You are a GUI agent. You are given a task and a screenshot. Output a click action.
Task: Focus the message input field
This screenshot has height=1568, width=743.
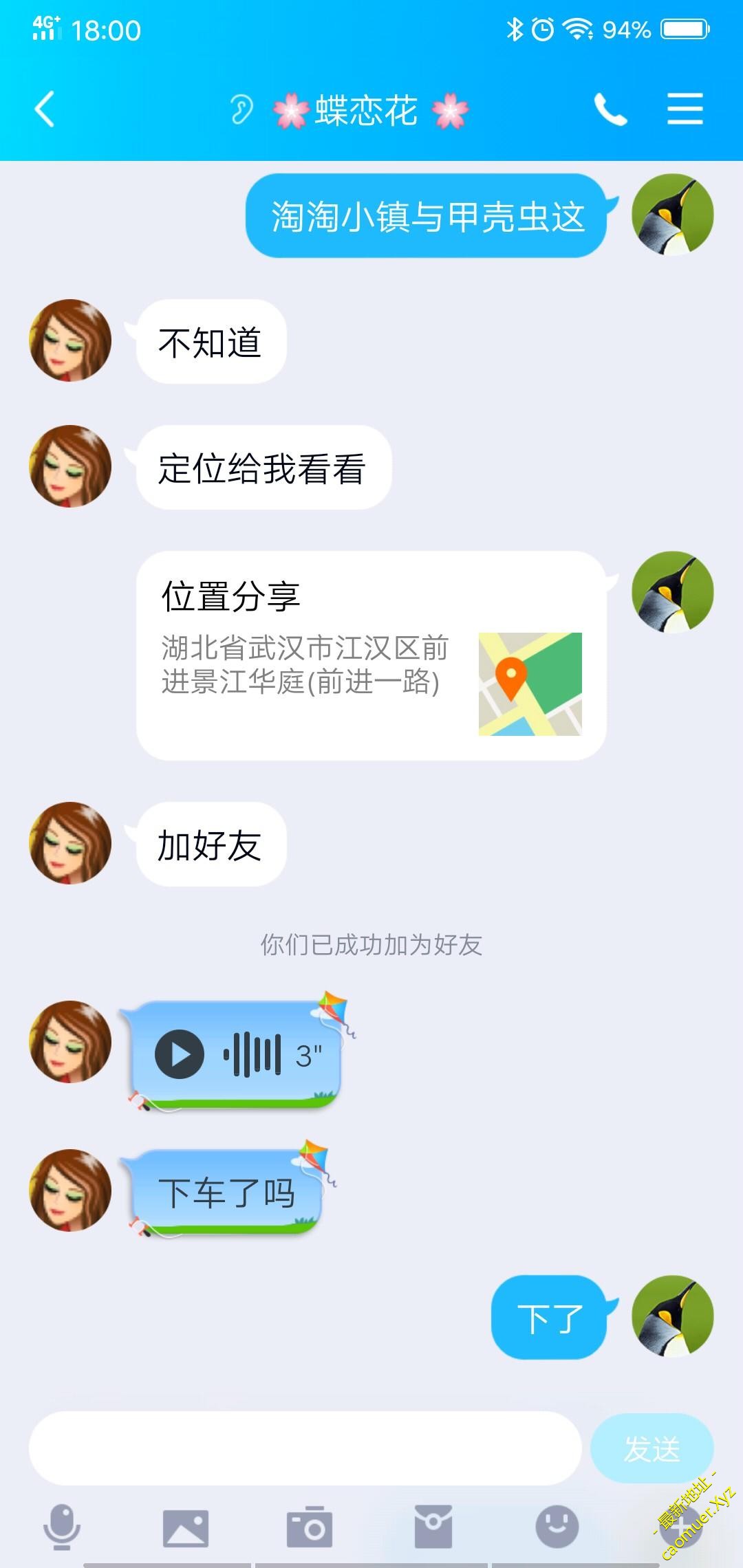(x=305, y=1448)
